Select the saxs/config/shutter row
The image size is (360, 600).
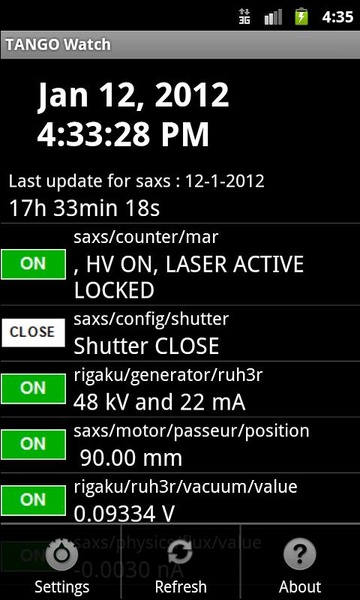[180, 333]
